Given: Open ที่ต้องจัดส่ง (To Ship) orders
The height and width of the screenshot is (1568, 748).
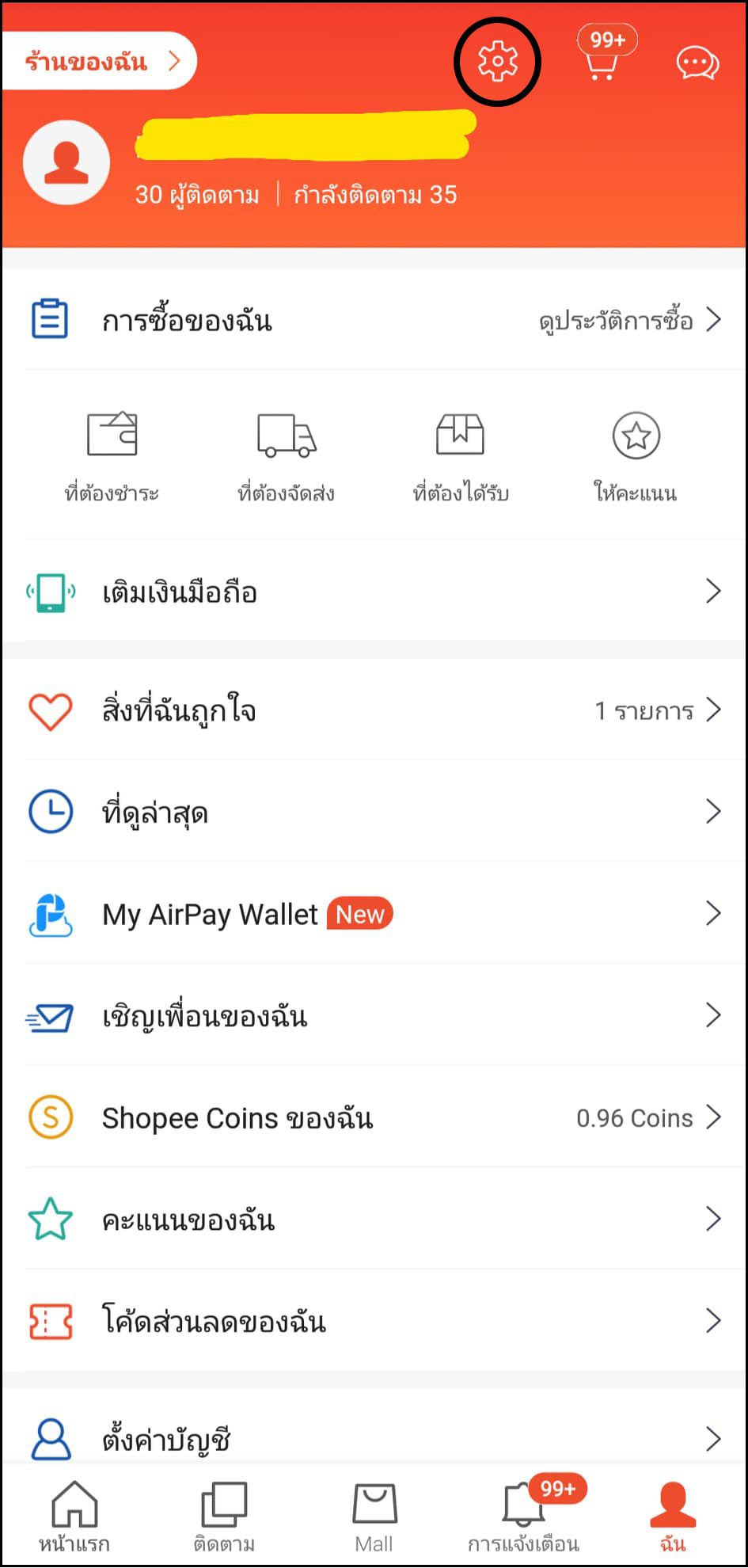Looking at the screenshot, I should [287, 455].
